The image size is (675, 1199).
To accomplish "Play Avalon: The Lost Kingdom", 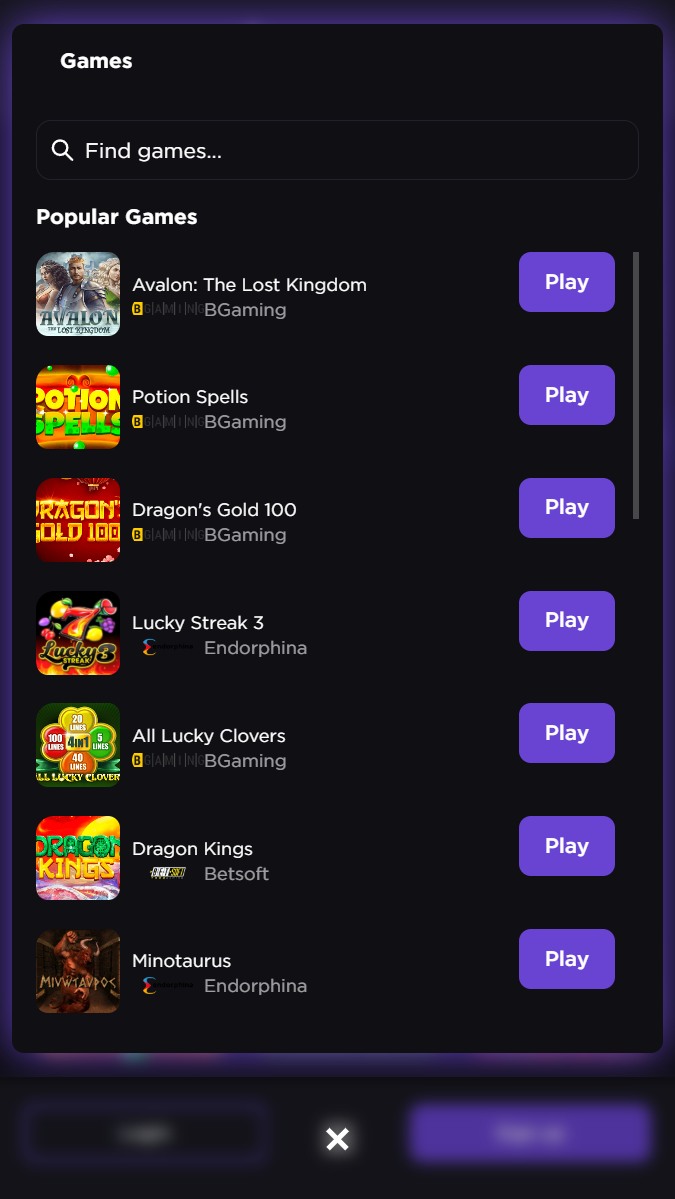I will tap(566, 282).
